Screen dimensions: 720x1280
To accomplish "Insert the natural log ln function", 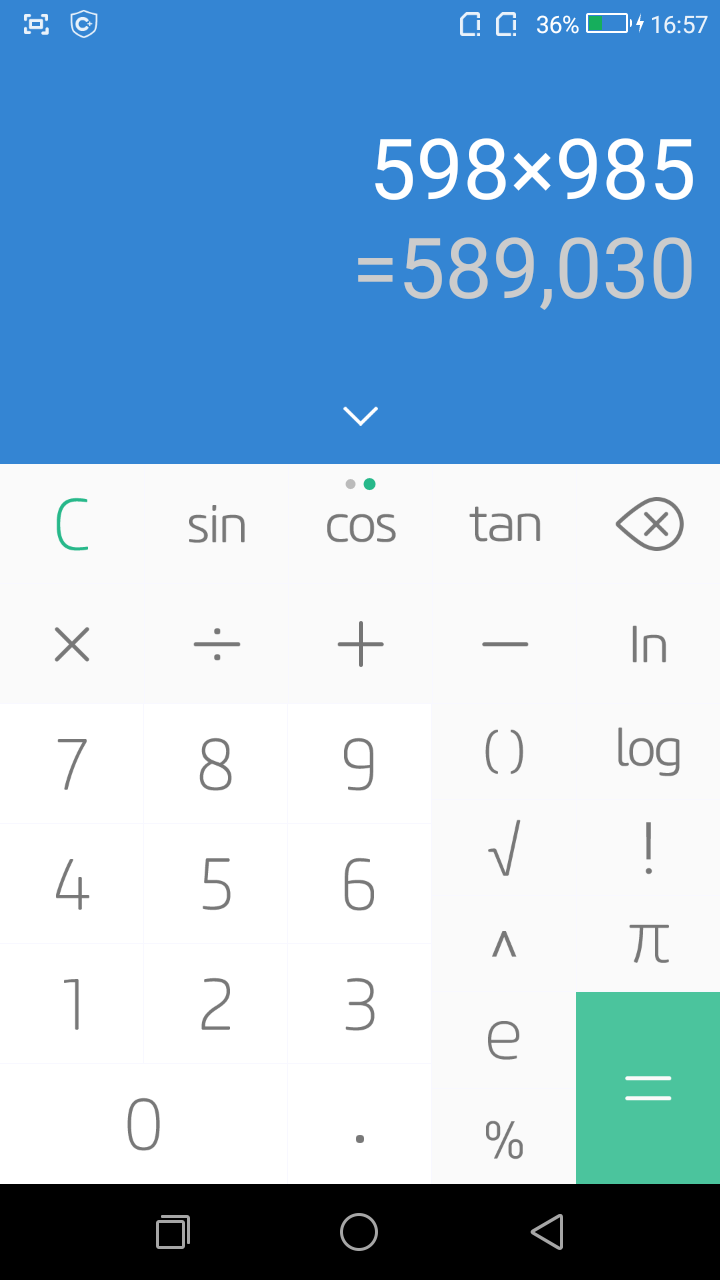I will 649,645.
